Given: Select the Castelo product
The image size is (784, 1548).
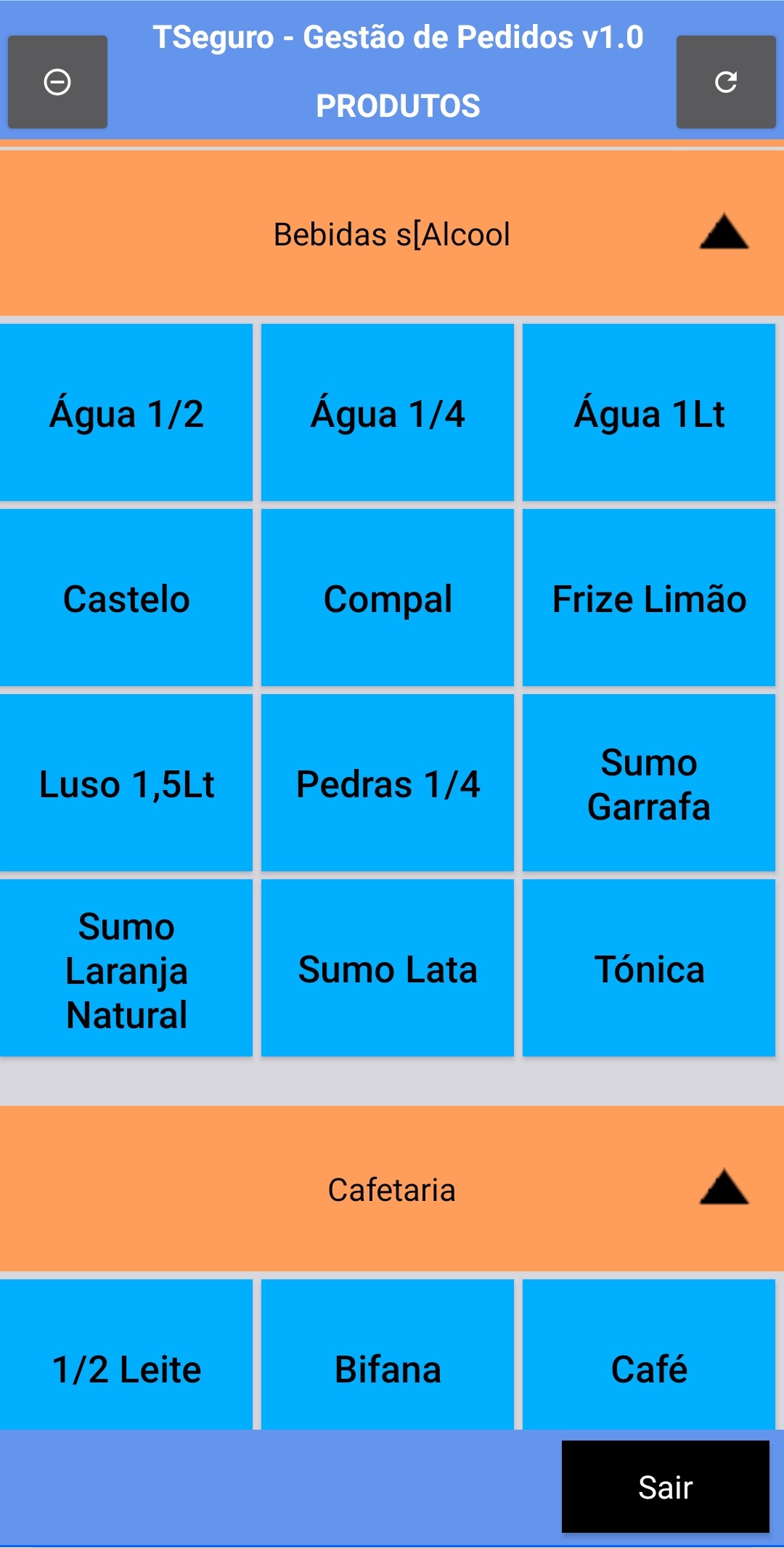Looking at the screenshot, I should click(126, 598).
